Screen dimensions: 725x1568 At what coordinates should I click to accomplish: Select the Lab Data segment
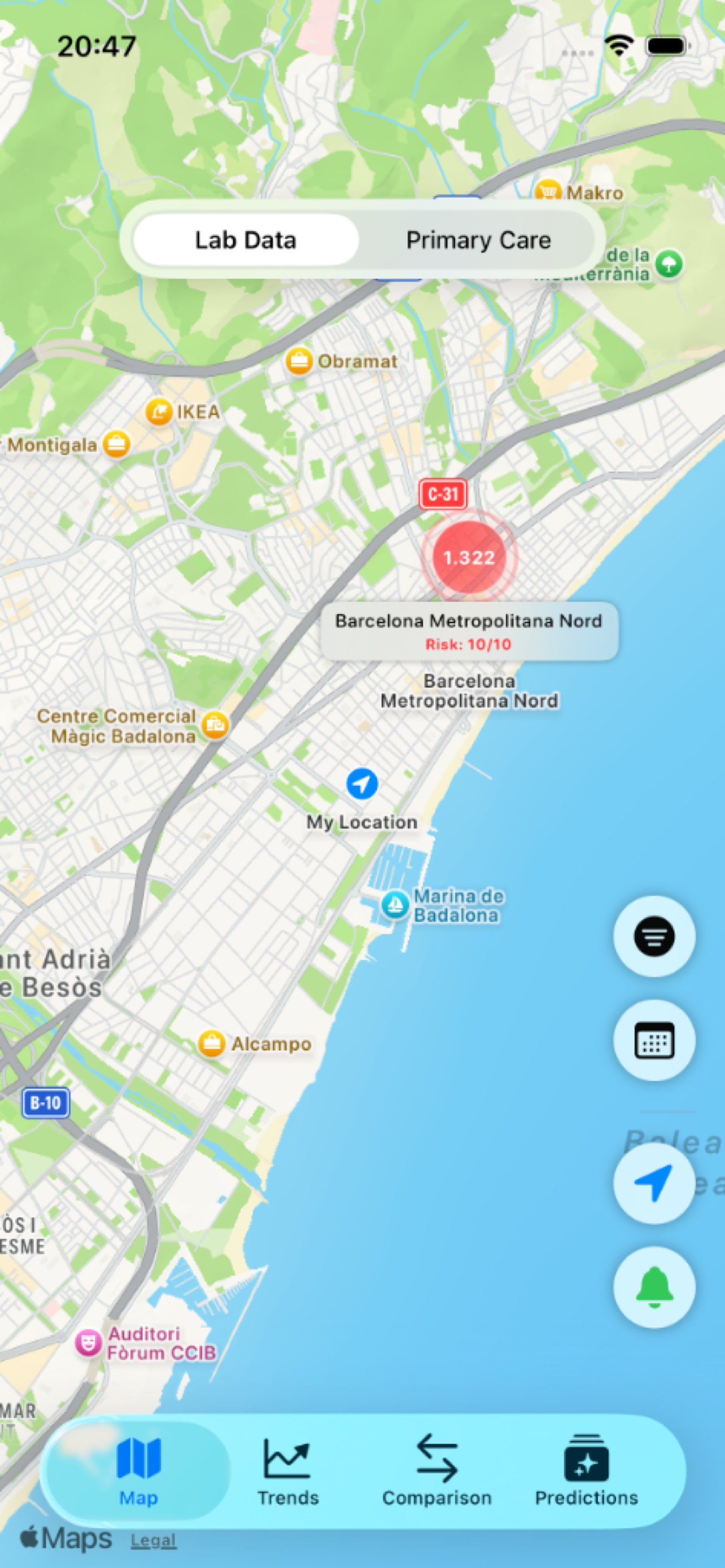pyautogui.click(x=245, y=240)
